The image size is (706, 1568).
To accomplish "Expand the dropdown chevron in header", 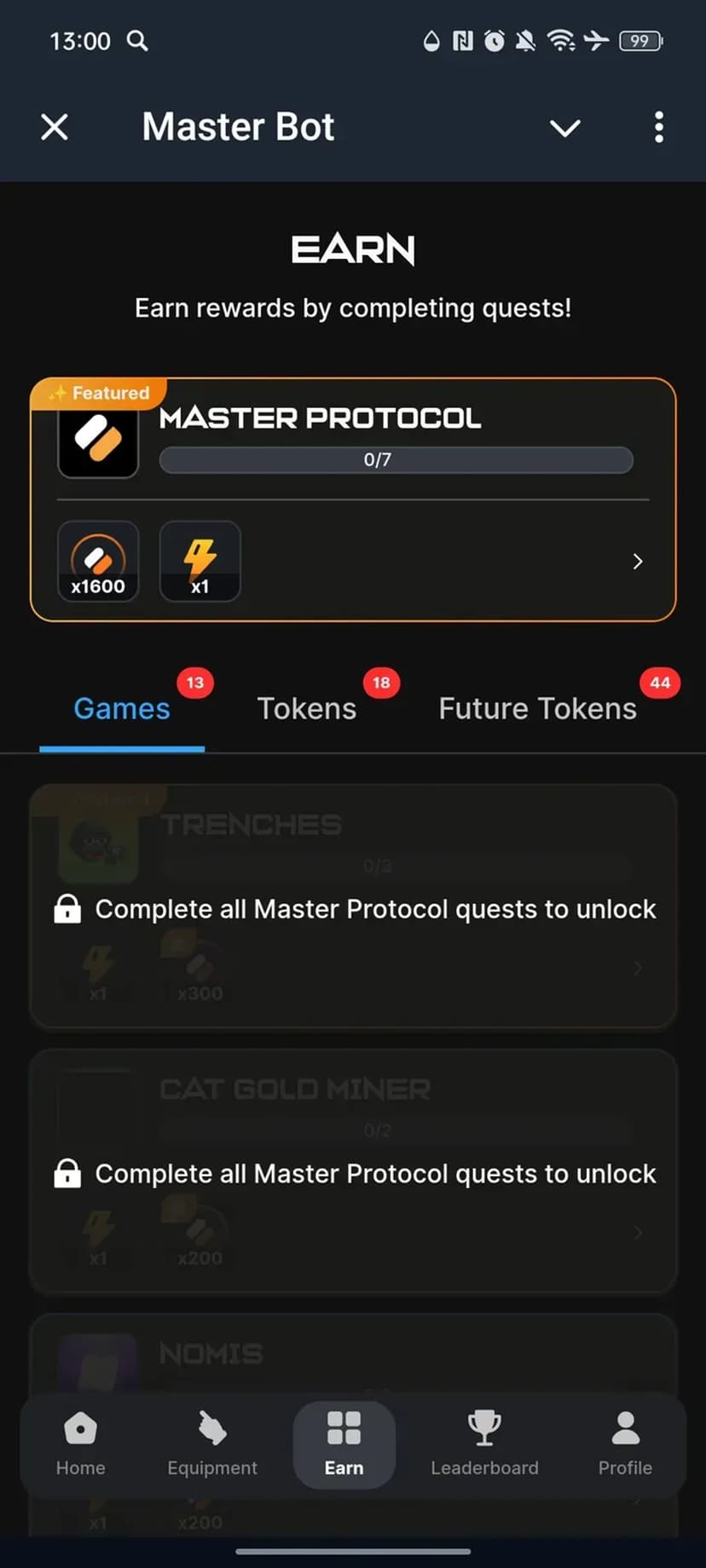I will 564,128.
